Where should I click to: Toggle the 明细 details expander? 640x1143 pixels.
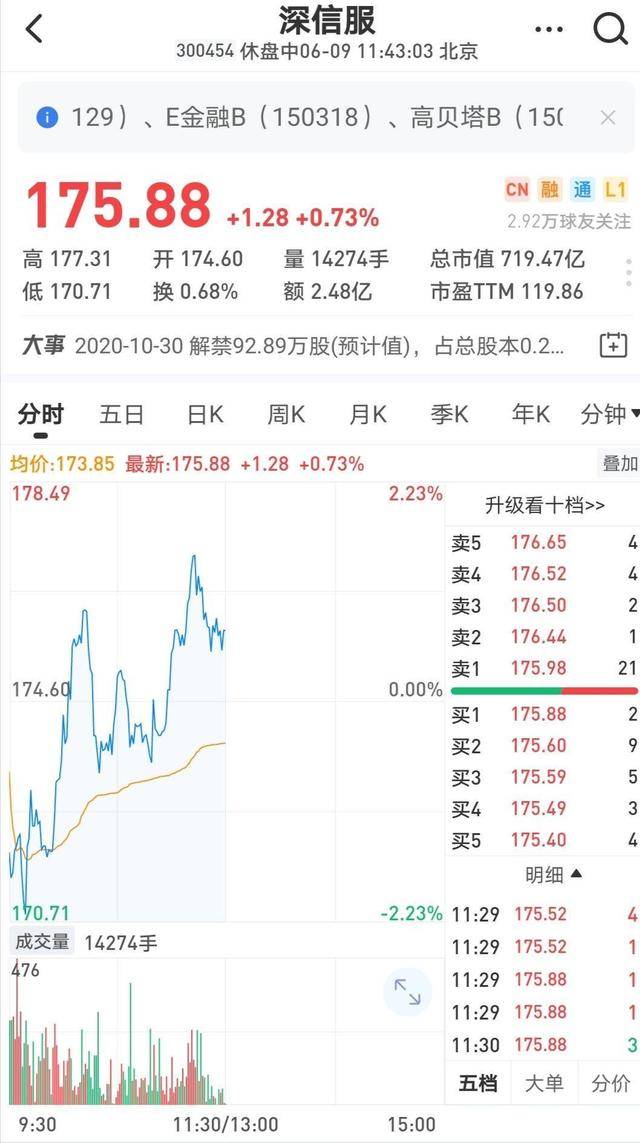tap(554, 875)
